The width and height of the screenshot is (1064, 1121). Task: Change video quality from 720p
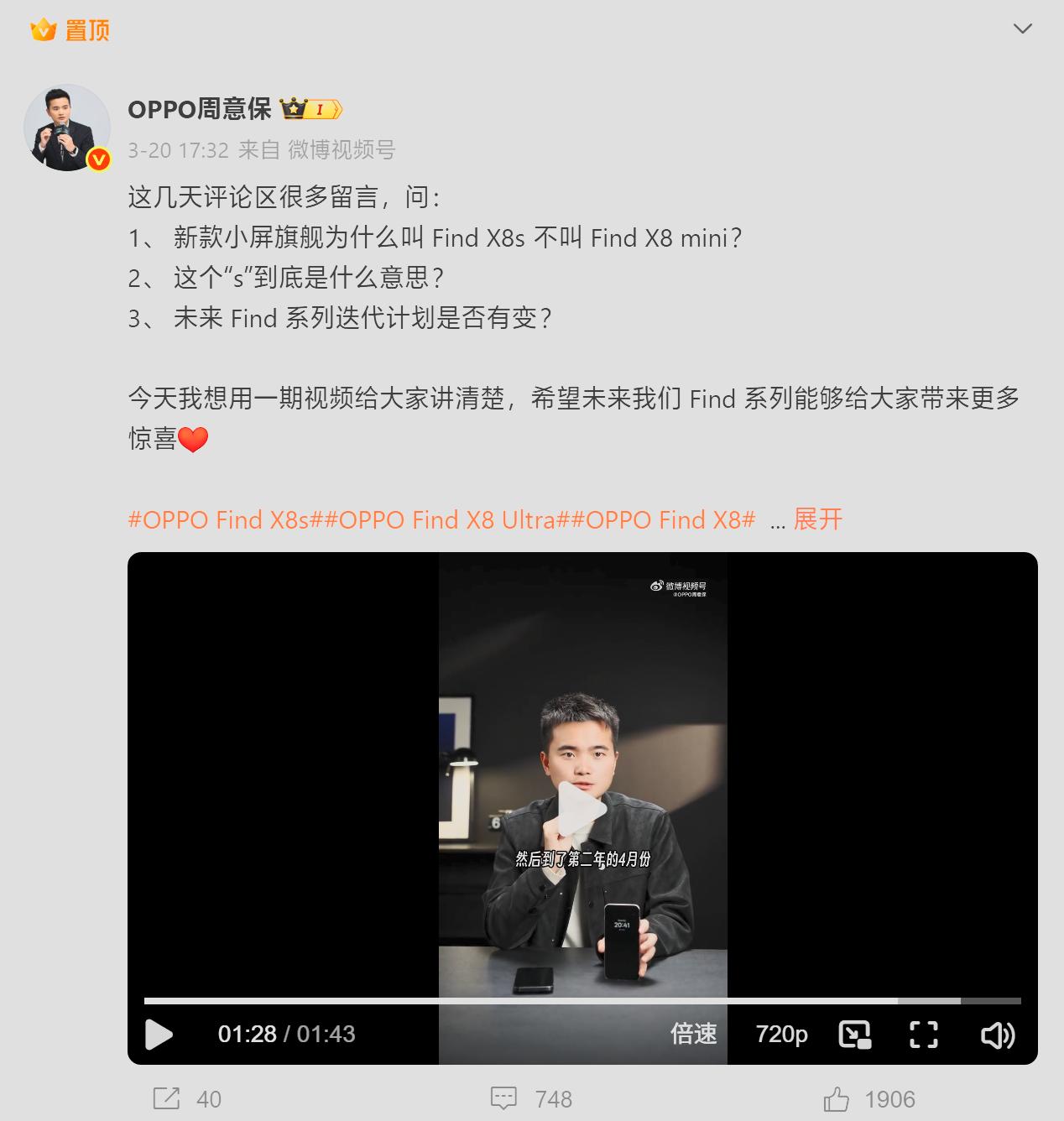[x=781, y=1035]
